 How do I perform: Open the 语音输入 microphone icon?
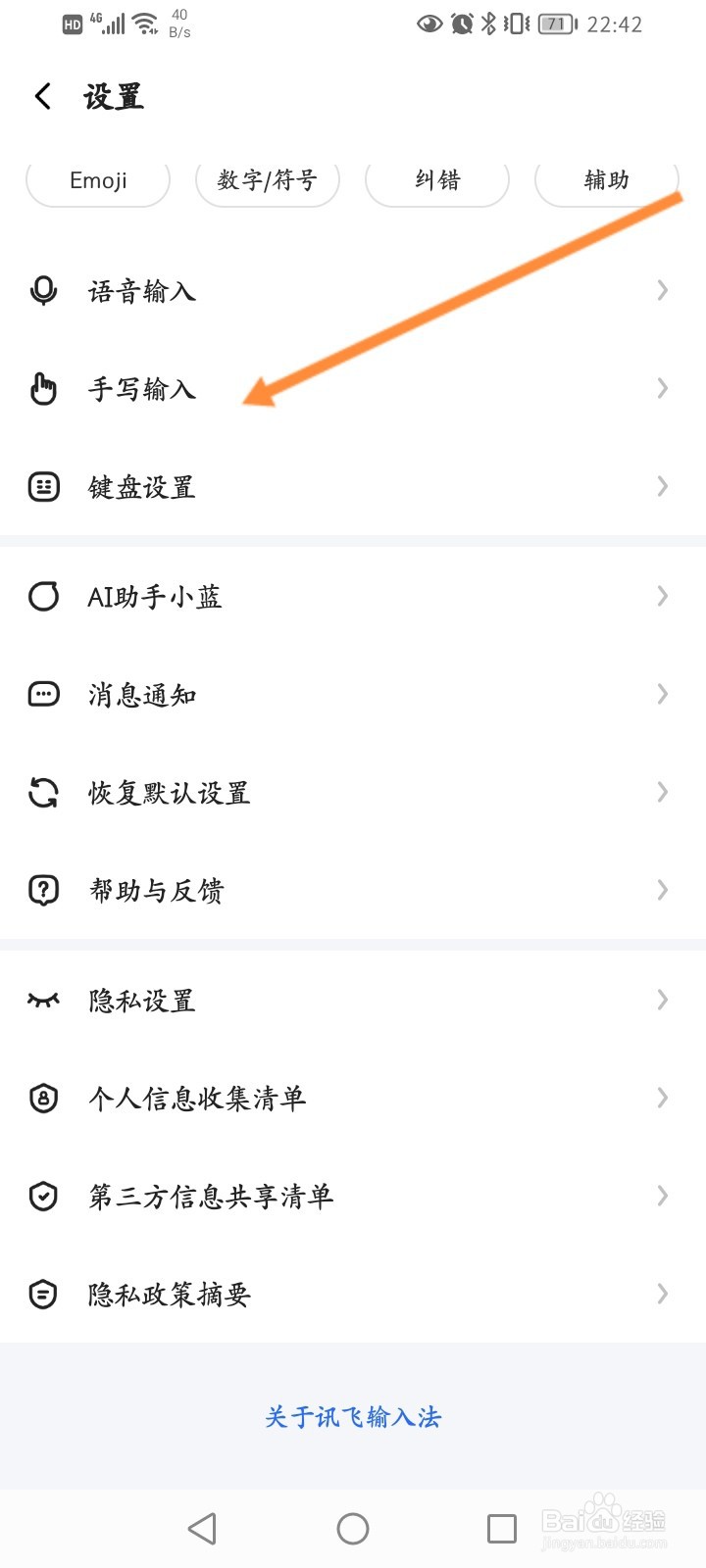pos(43,290)
